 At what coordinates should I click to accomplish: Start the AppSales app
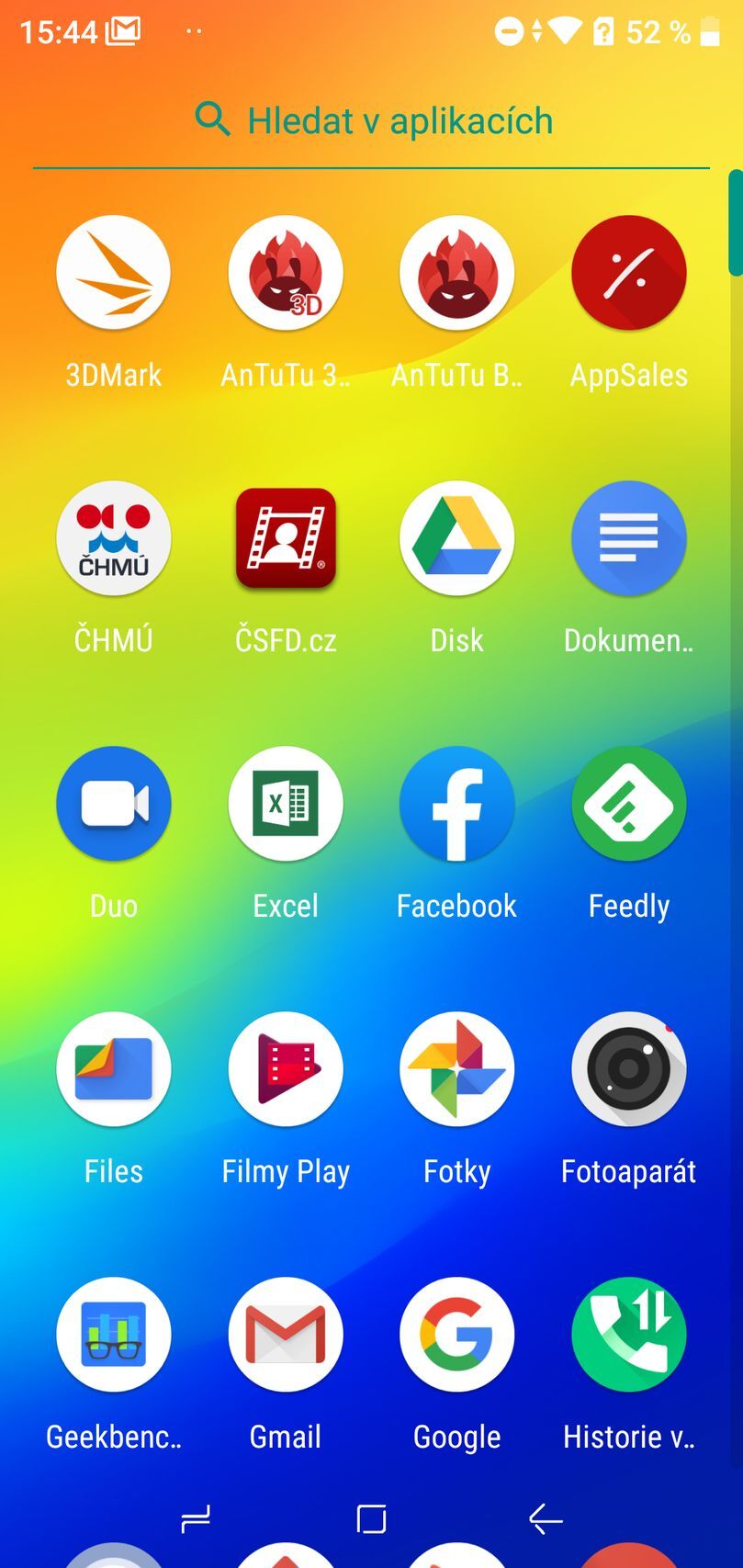click(628, 273)
